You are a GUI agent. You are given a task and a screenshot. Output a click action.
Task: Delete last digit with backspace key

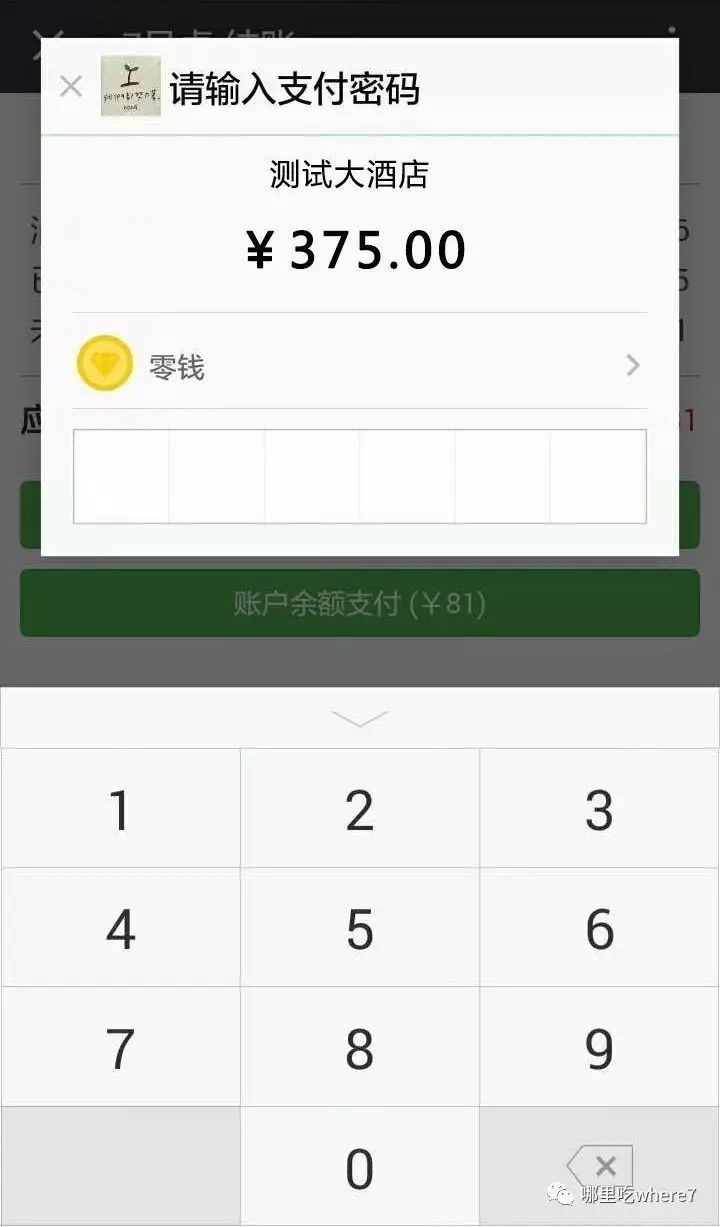599,1166
